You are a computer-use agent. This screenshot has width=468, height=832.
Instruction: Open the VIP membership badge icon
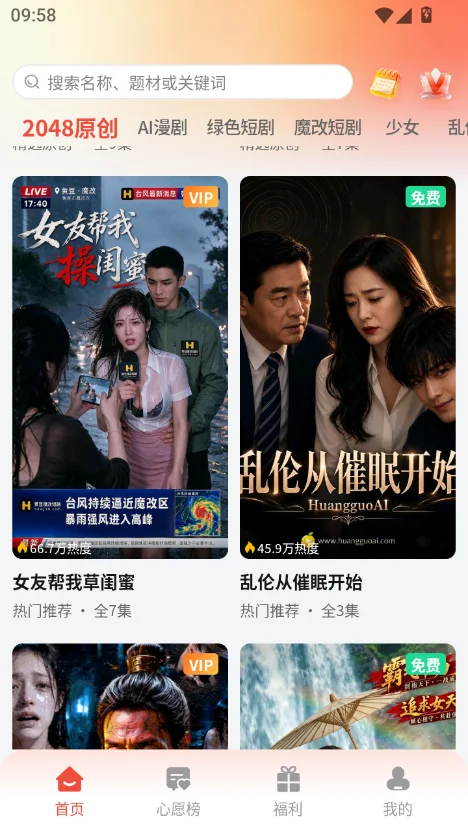click(436, 83)
